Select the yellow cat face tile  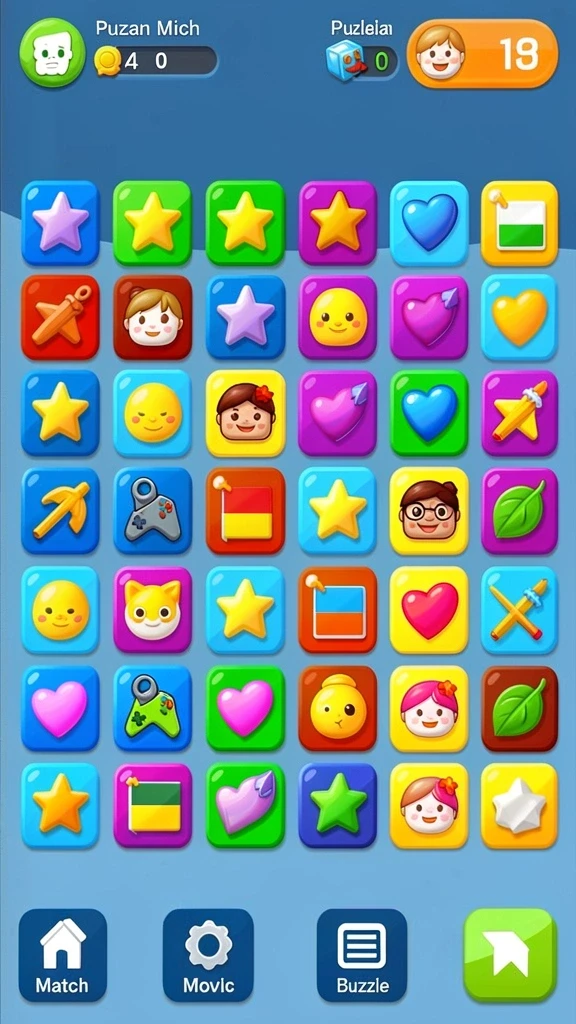point(153,609)
